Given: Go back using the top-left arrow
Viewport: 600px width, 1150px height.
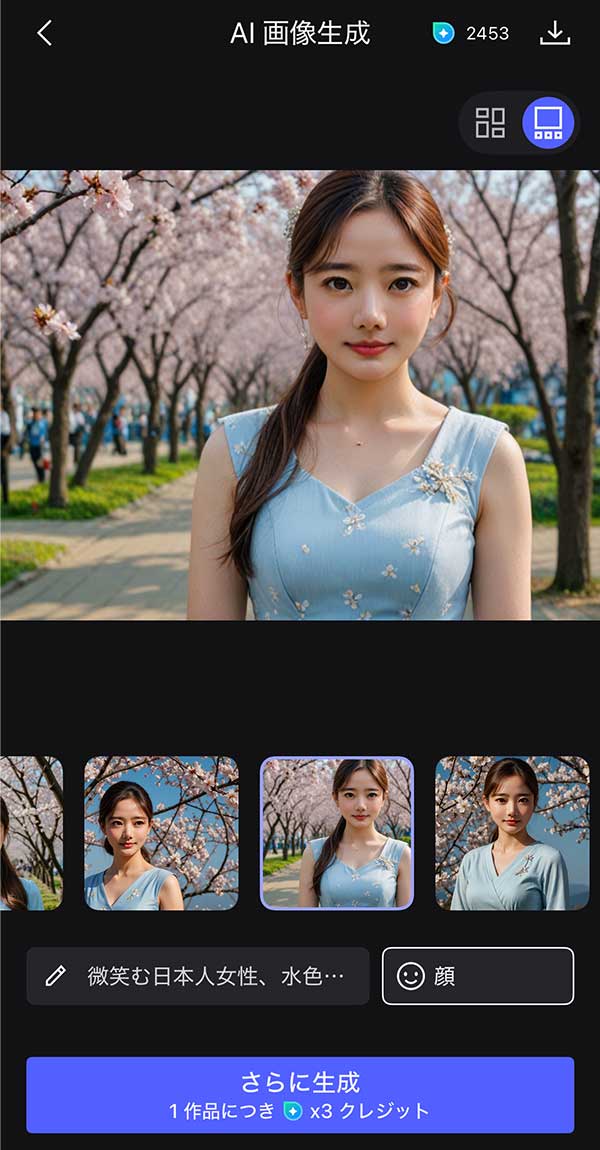Looking at the screenshot, I should click(x=44, y=33).
